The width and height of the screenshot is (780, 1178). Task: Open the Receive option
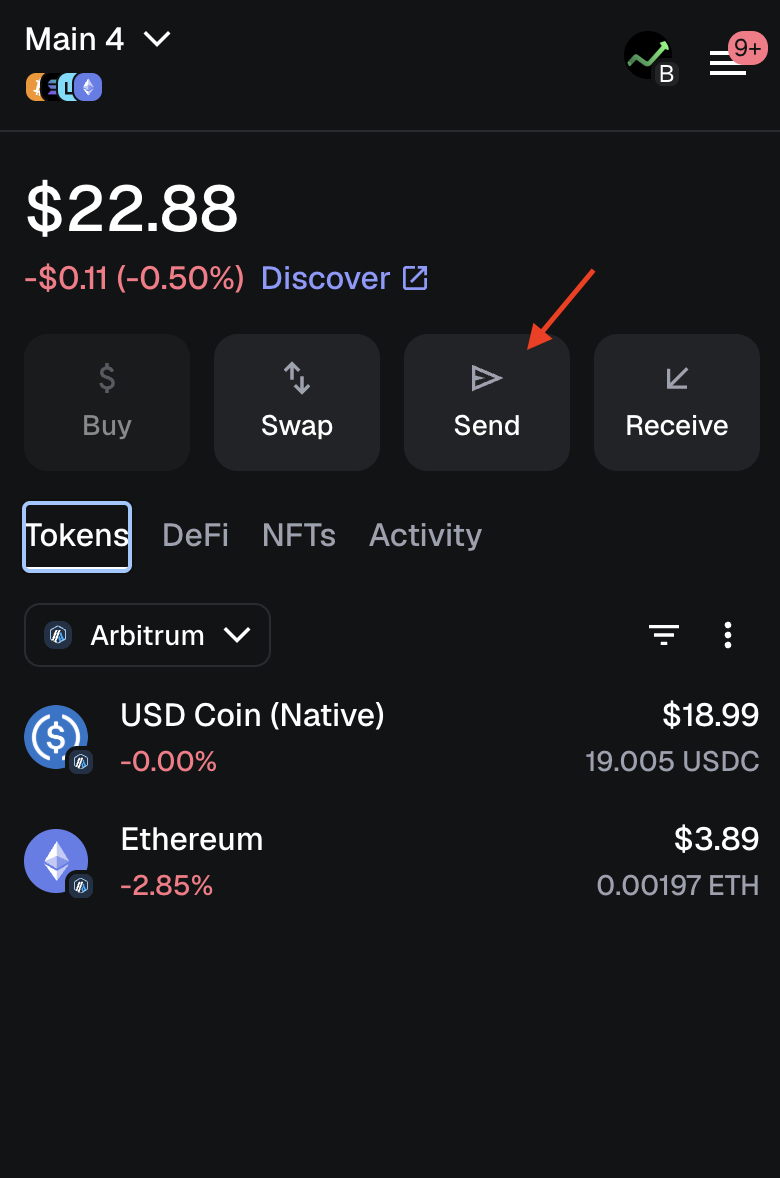pyautogui.click(x=677, y=402)
